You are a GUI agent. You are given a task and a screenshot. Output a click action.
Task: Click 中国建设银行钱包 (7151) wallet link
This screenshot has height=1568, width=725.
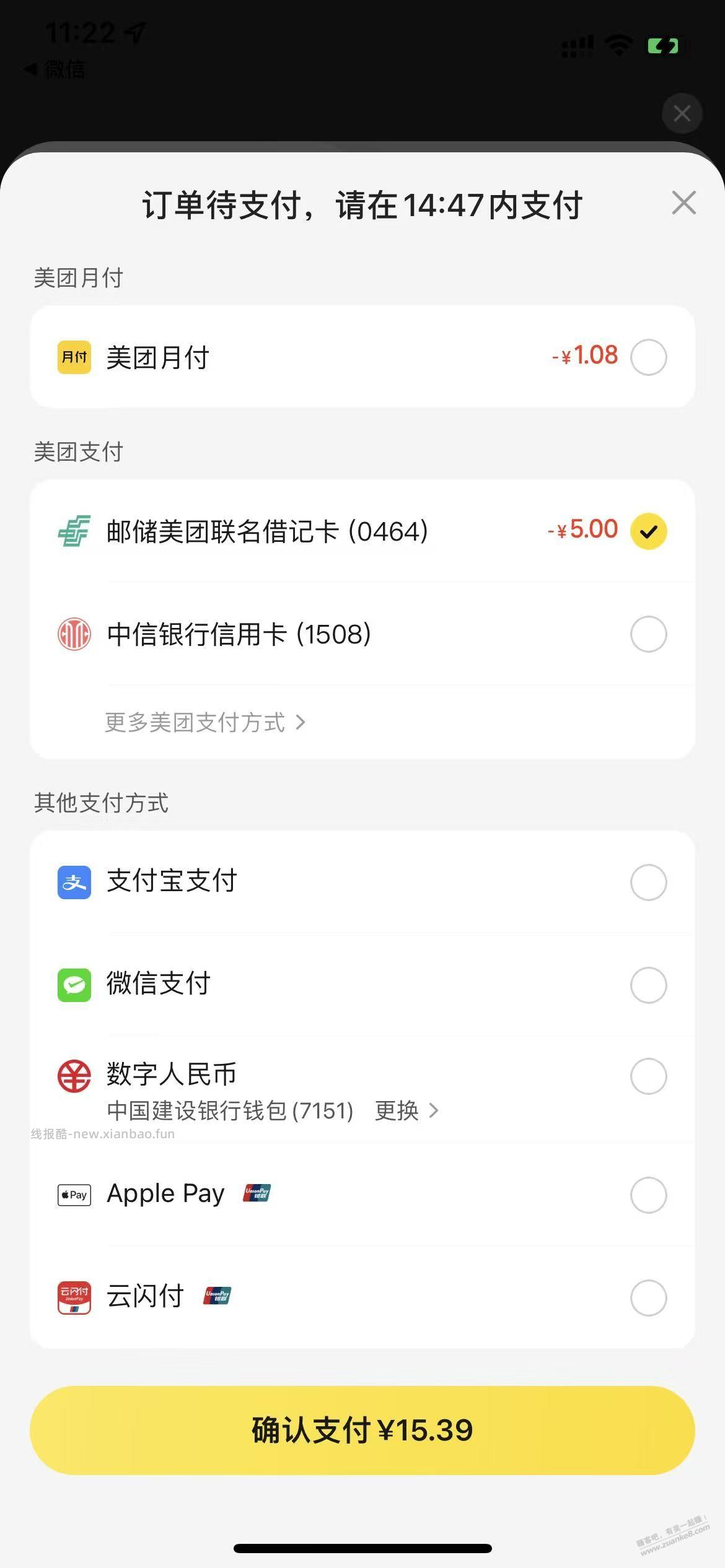(229, 1110)
